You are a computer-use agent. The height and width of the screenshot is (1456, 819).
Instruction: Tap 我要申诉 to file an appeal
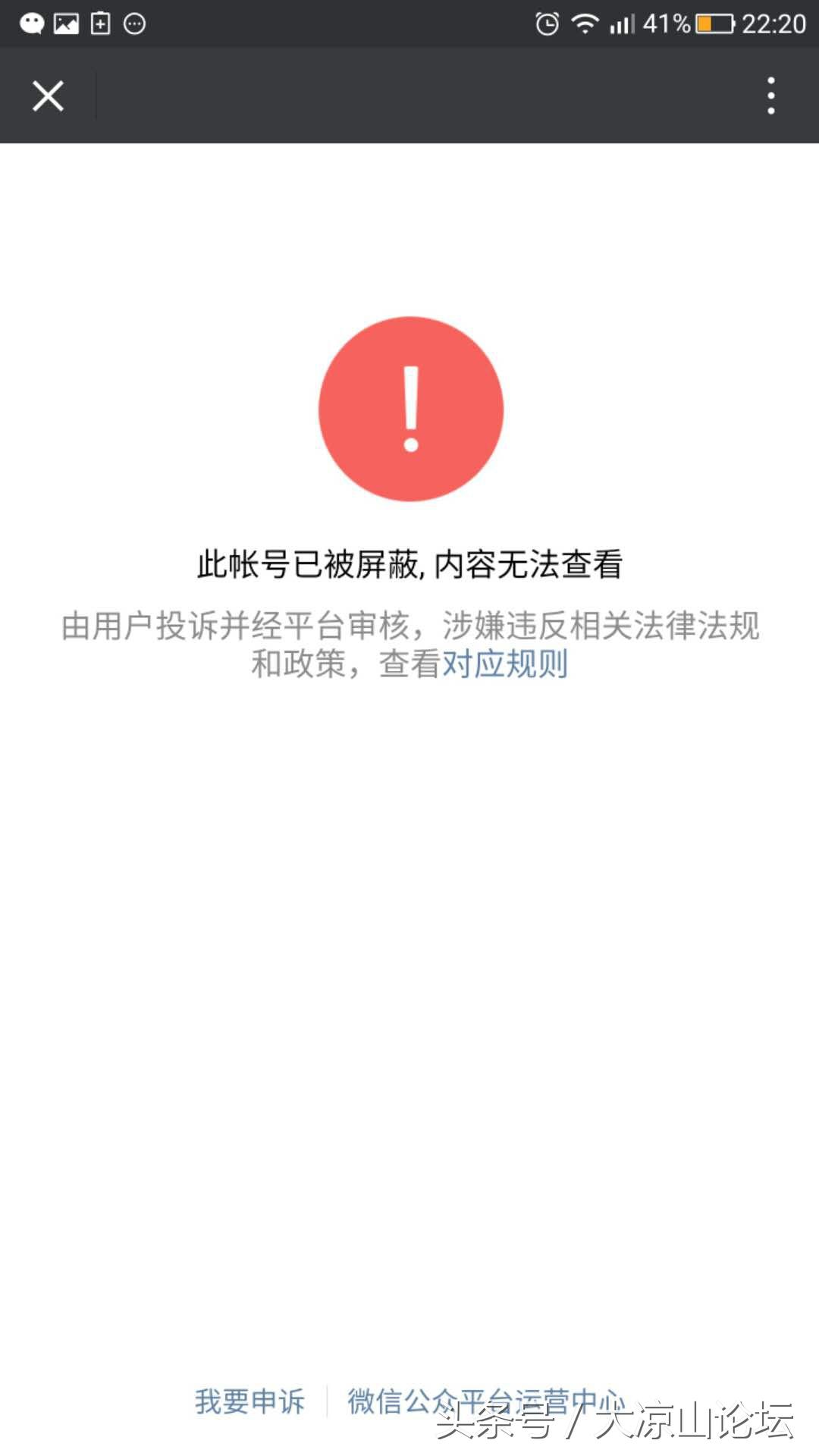(x=251, y=1398)
